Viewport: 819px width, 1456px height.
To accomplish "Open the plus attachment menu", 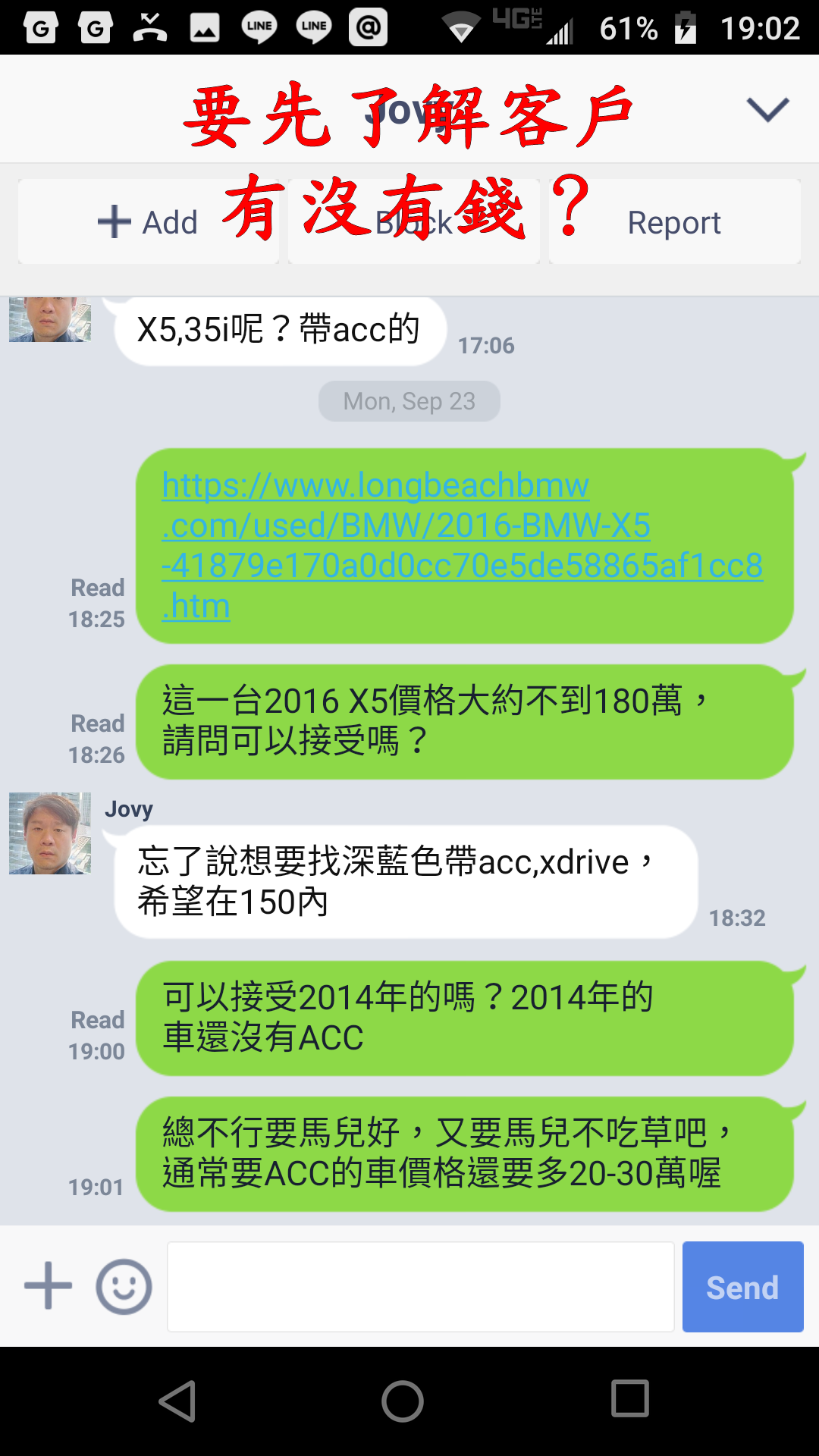I will click(48, 1286).
